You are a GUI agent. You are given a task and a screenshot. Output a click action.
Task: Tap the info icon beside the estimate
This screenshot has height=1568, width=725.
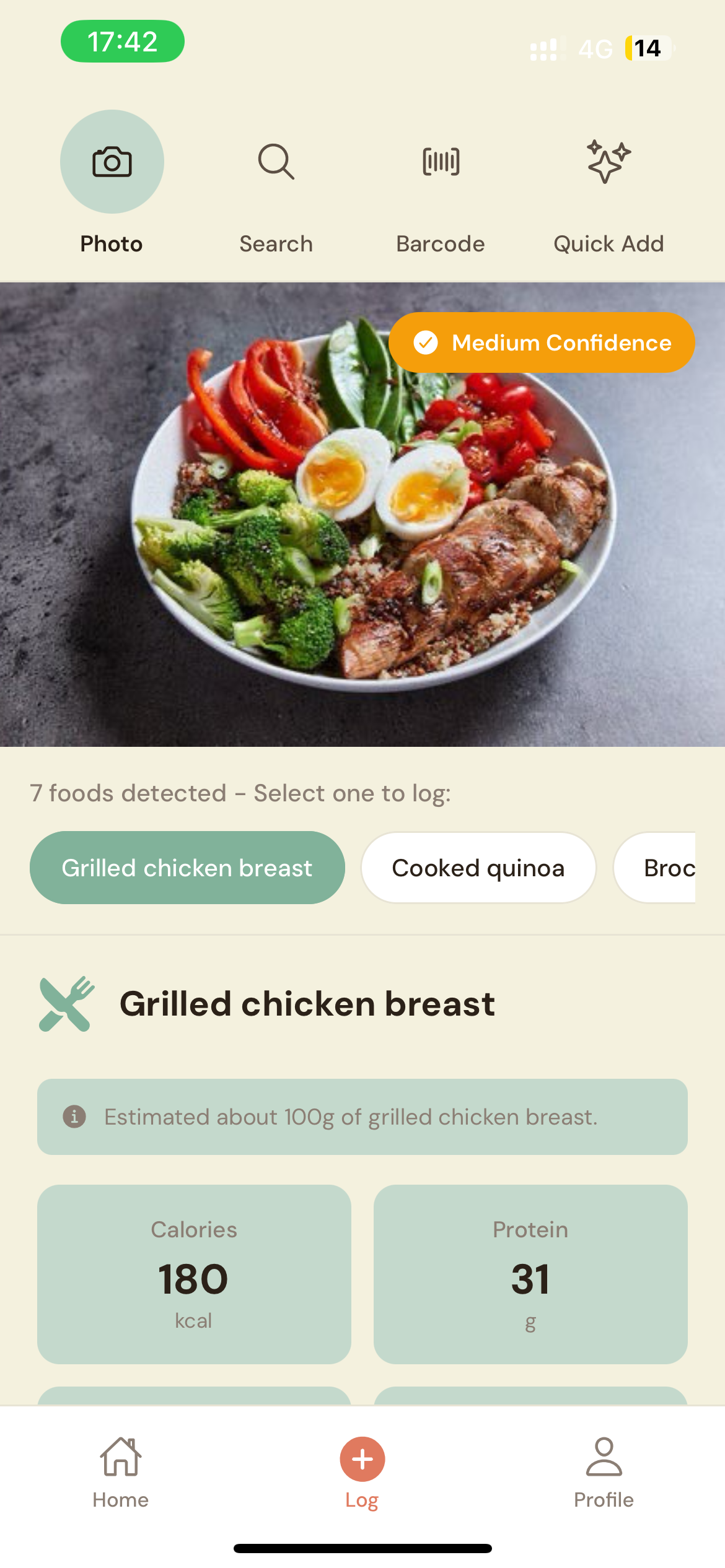74,1117
